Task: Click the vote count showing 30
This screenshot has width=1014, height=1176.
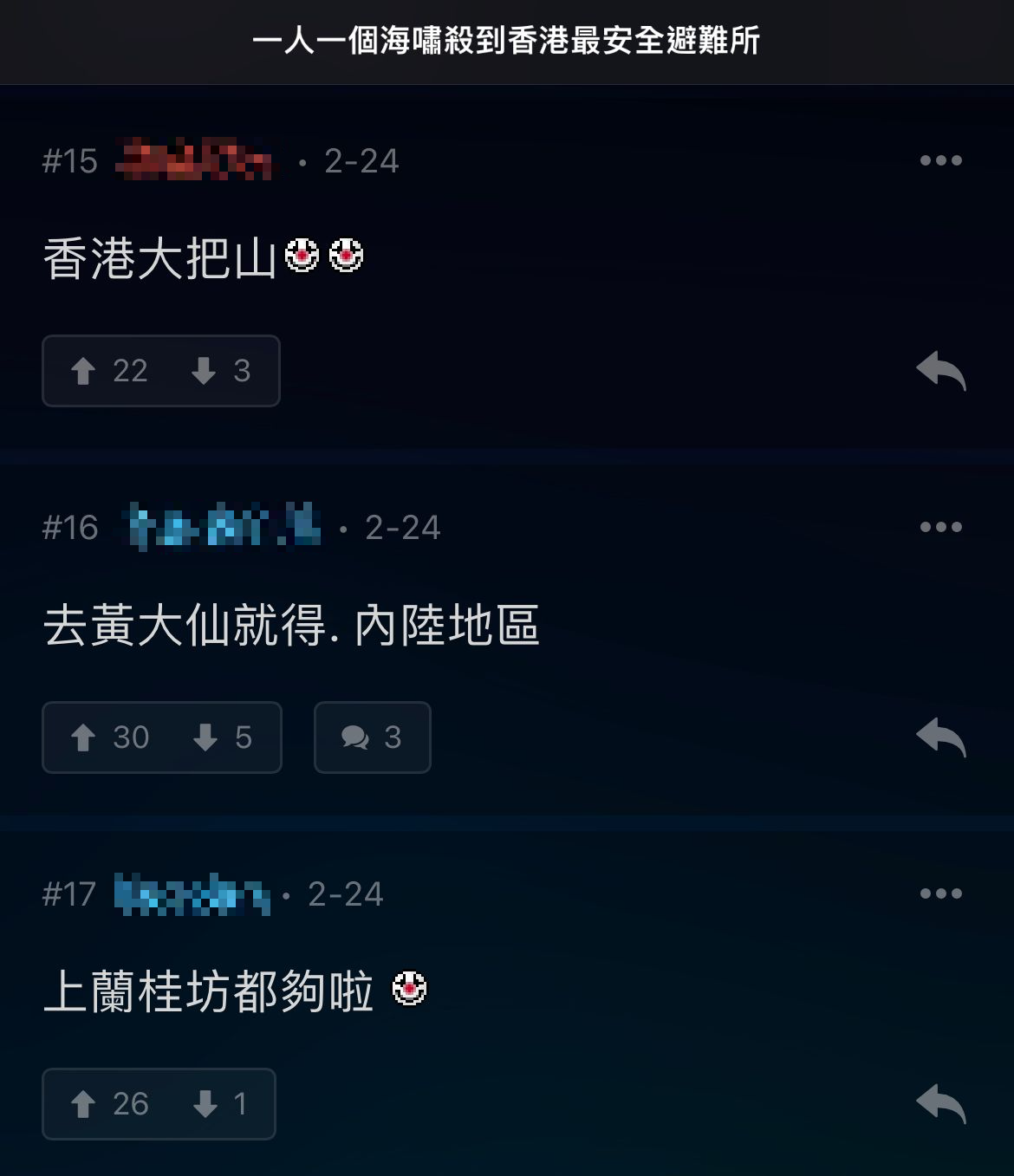Action: [x=131, y=738]
